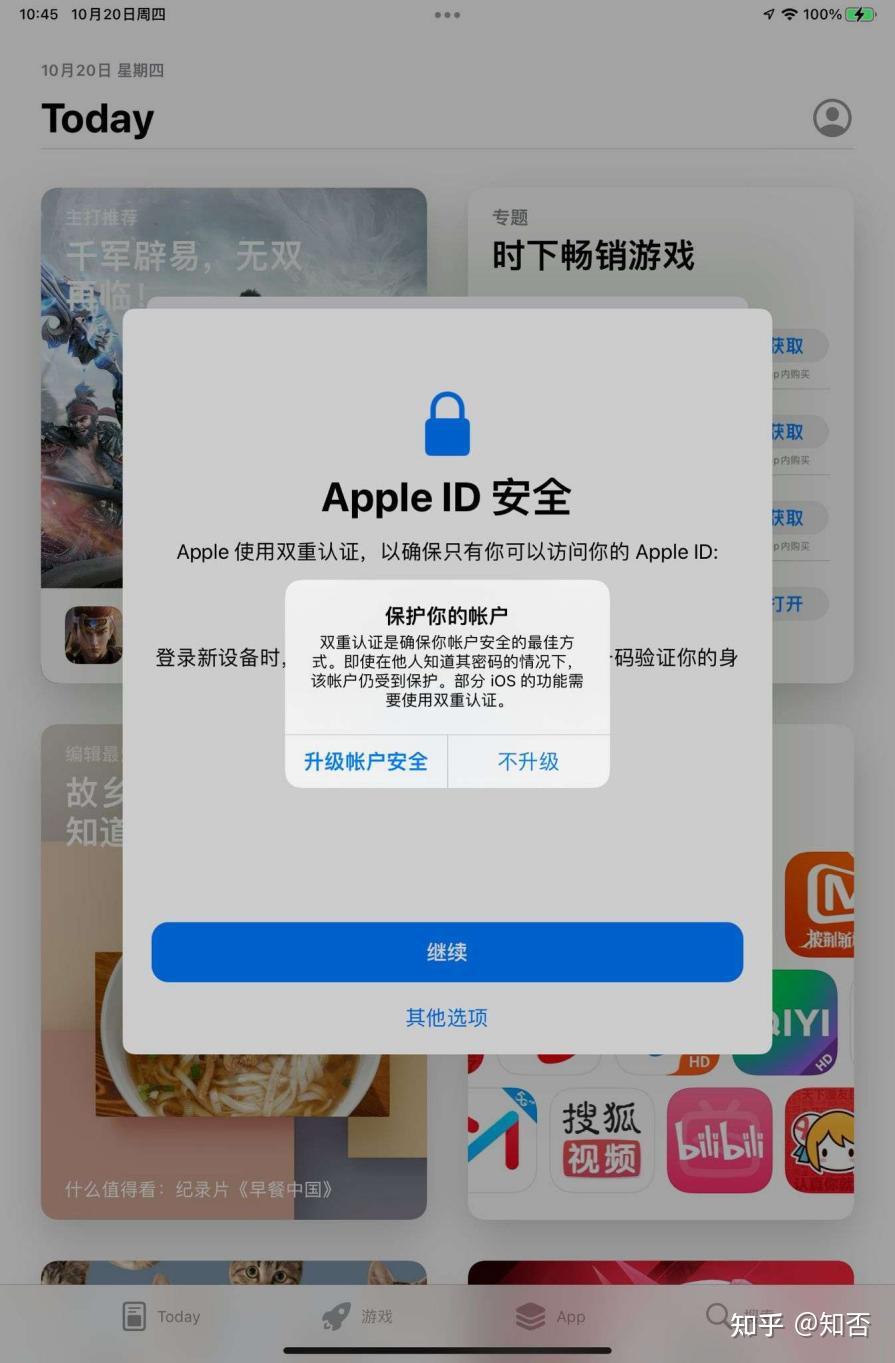The height and width of the screenshot is (1363, 895).
Task: Open the account profile icon on Today page
Action: (x=830, y=118)
